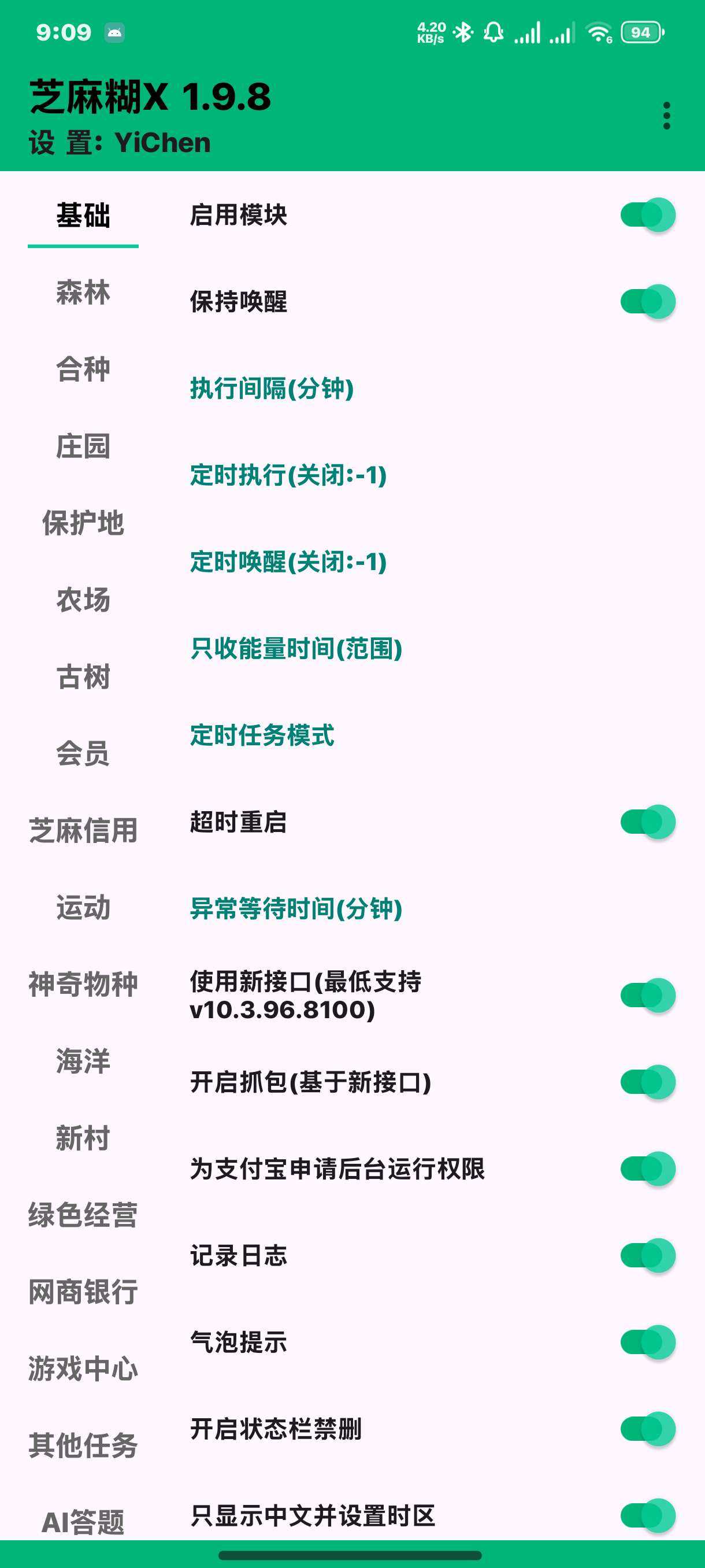
Task: Turn off 超时重启 switch
Action: [x=648, y=822]
